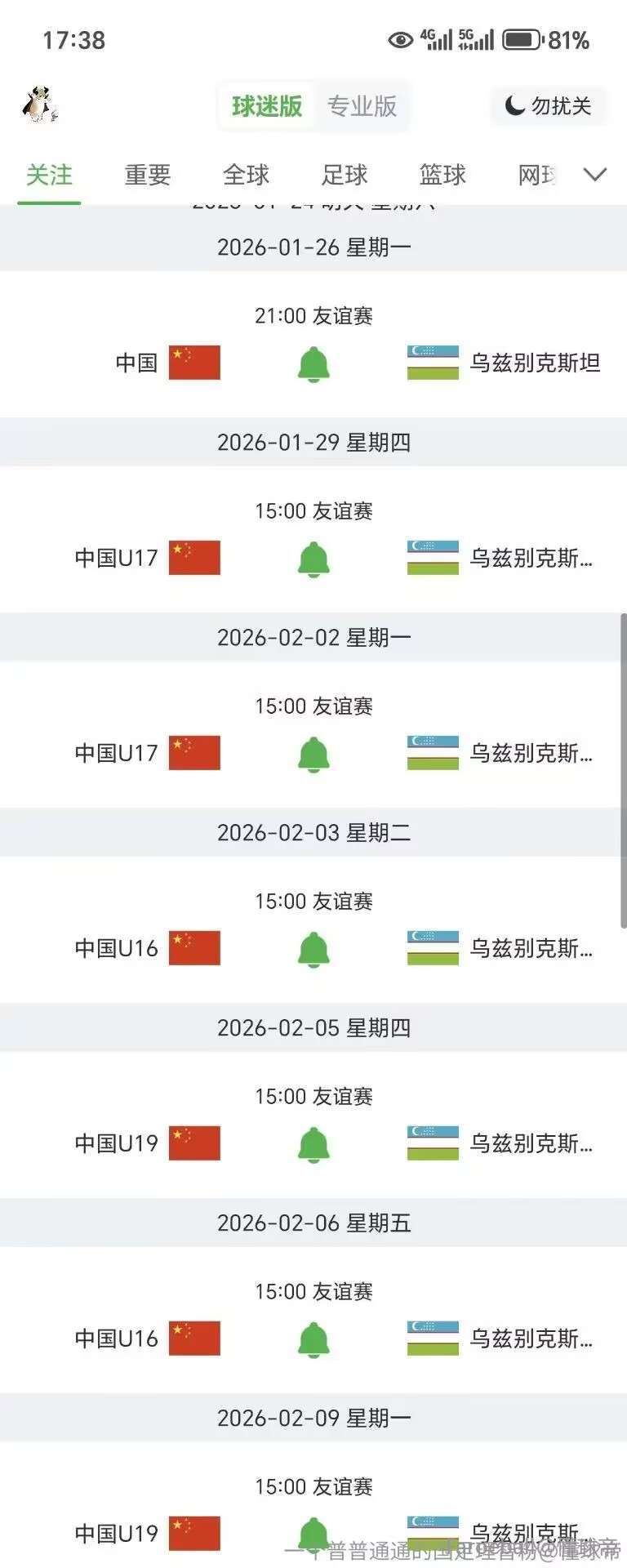Switch to 专业版 mode
This screenshot has width=627, height=1568.
(362, 106)
